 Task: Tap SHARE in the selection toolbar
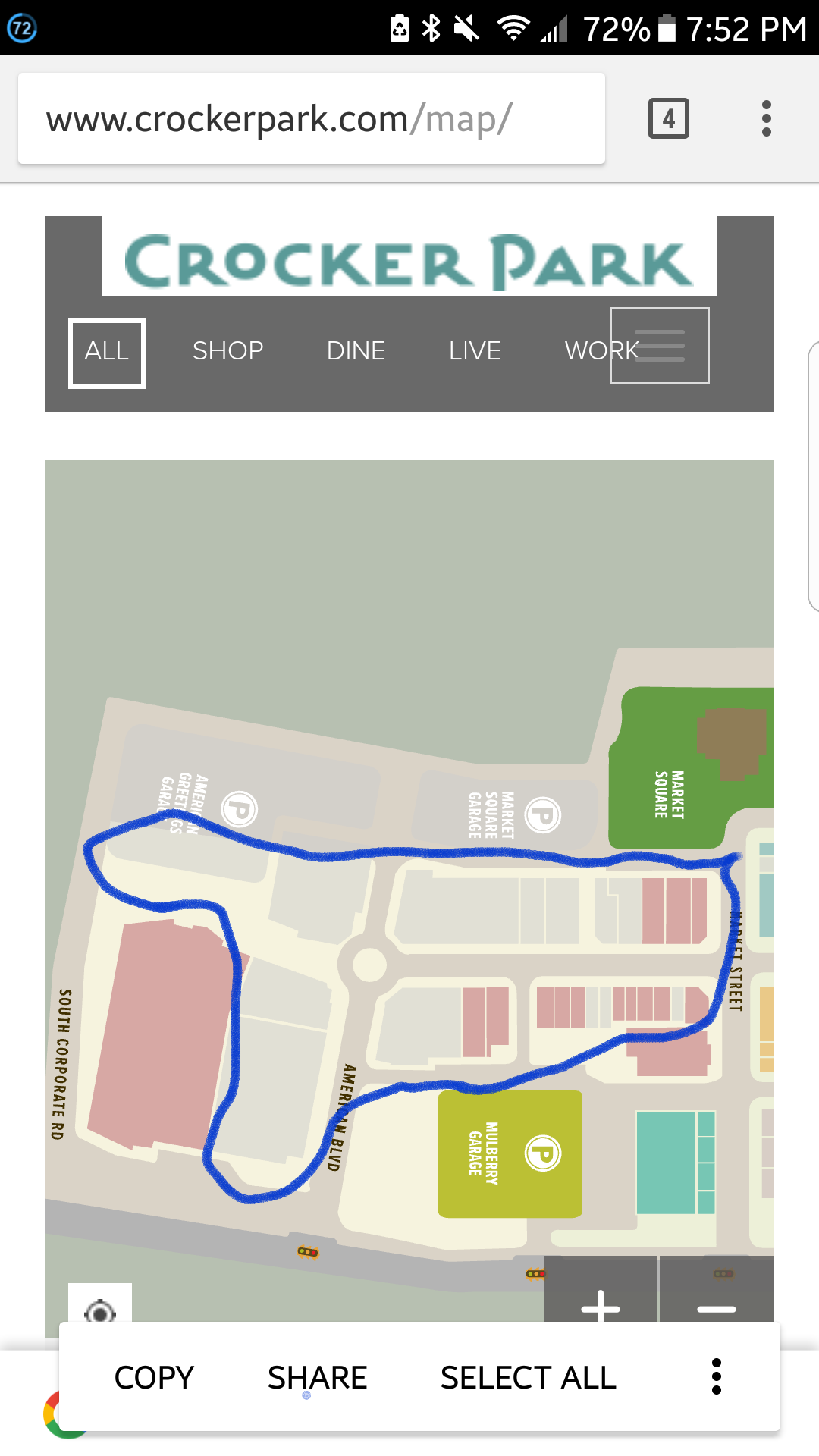click(317, 1377)
